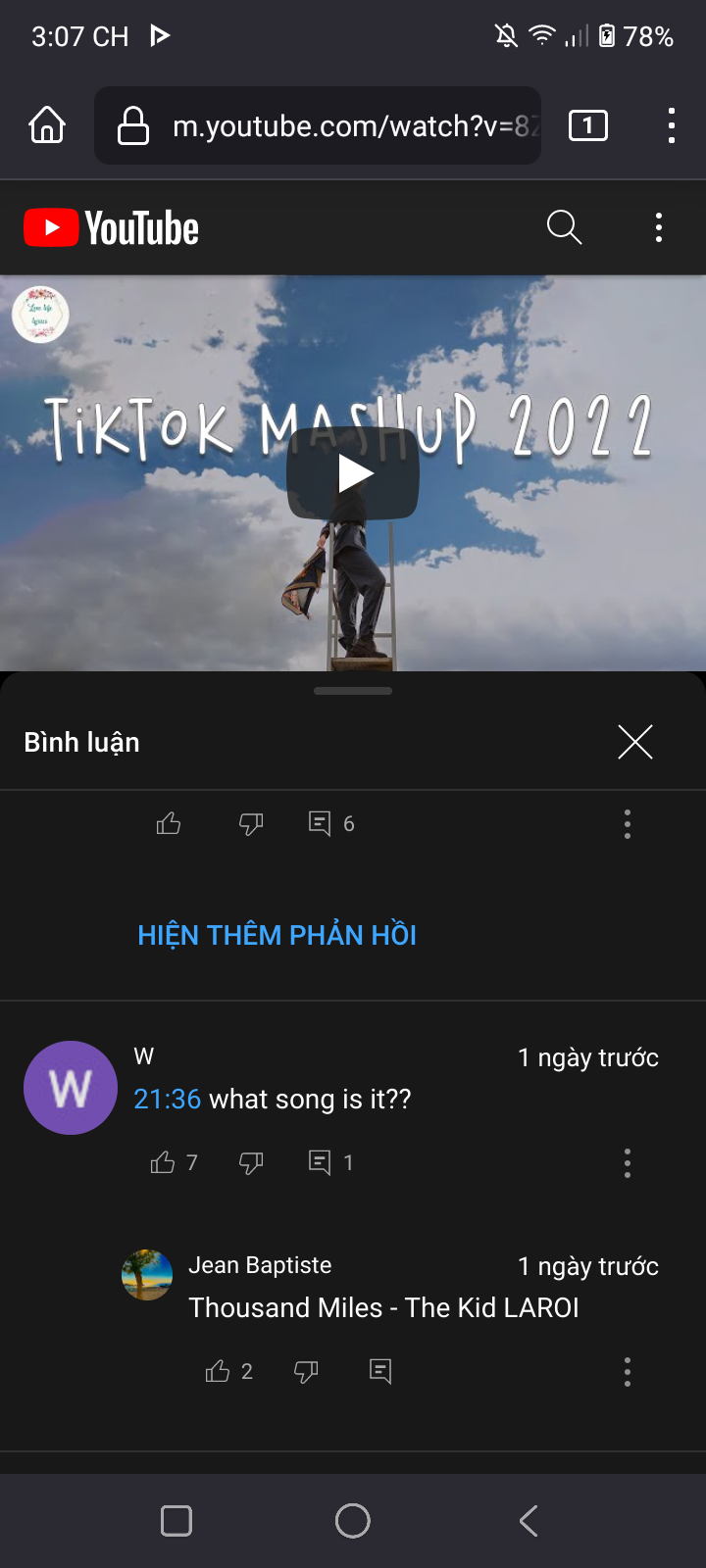Go to browser home page
Viewport: 706px width, 1568px height.
tap(47, 125)
